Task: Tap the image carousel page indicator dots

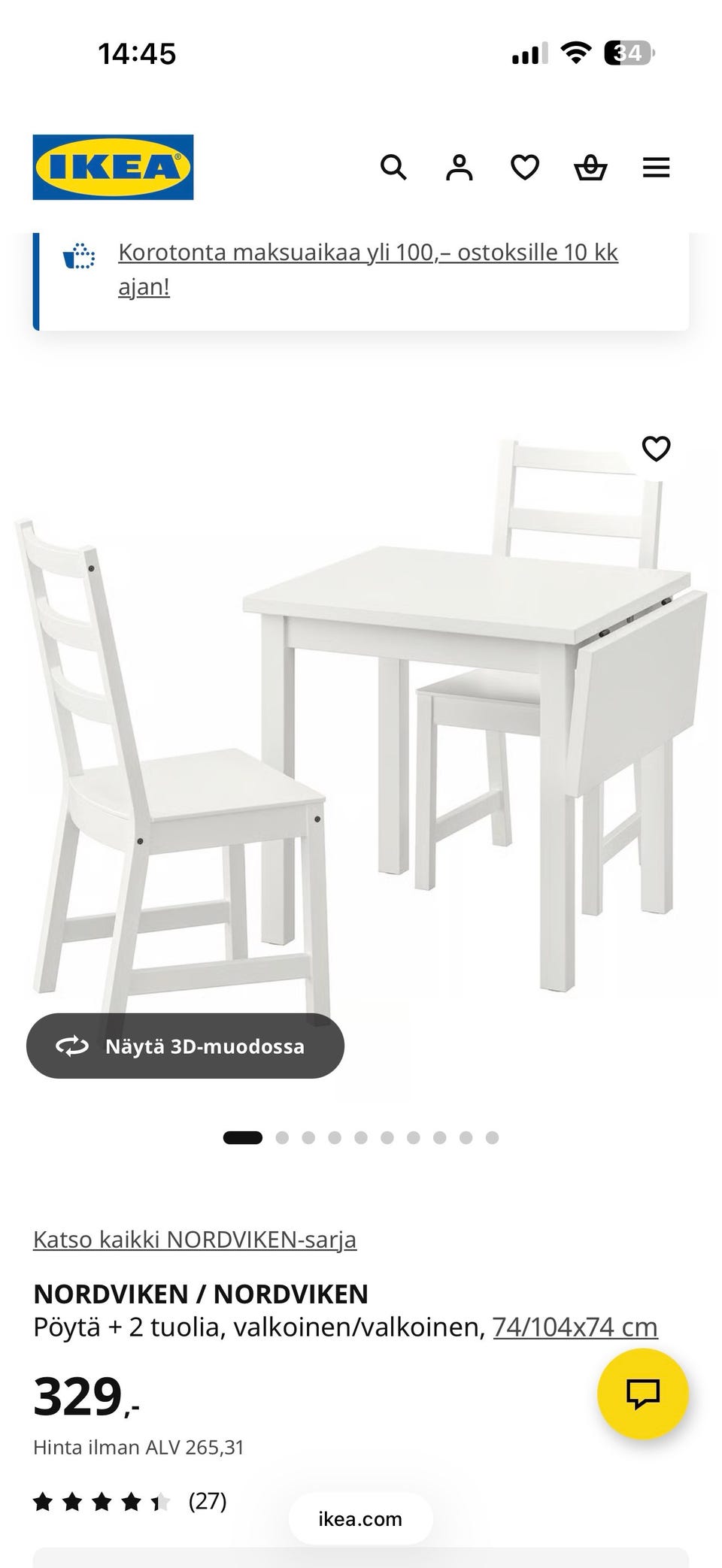Action: [x=361, y=1137]
